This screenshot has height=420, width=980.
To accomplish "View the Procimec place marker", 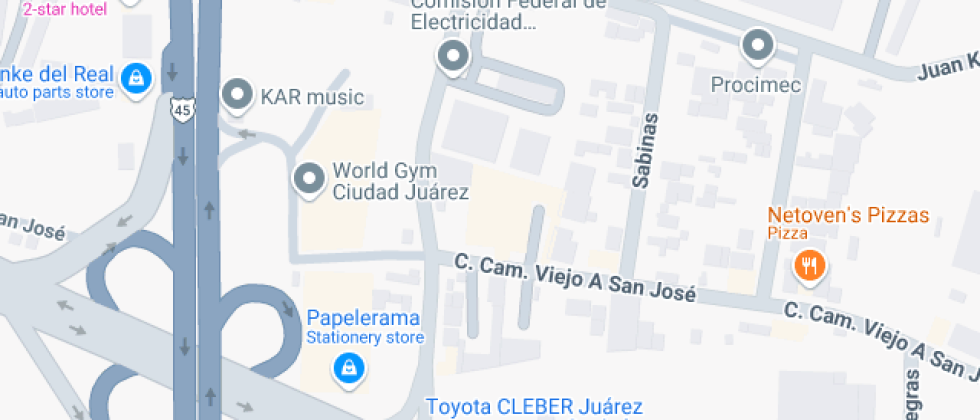I will (x=757, y=45).
